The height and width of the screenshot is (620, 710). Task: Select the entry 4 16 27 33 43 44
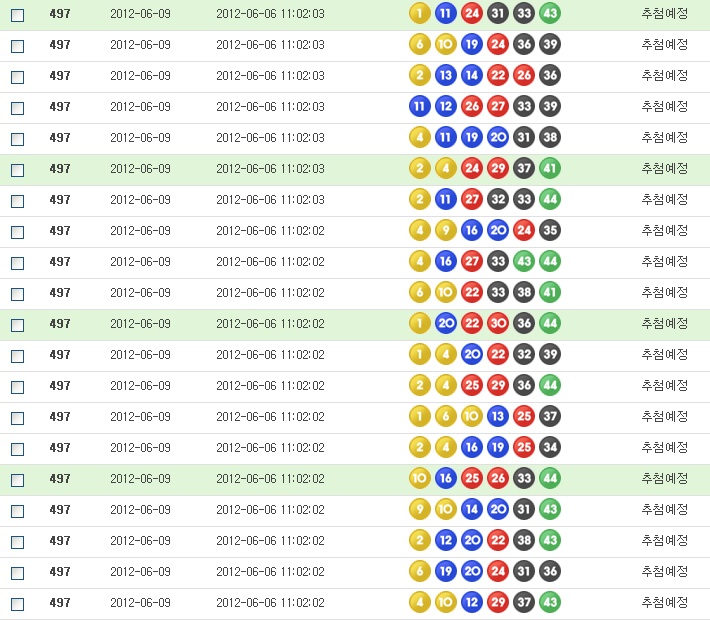pos(17,263)
